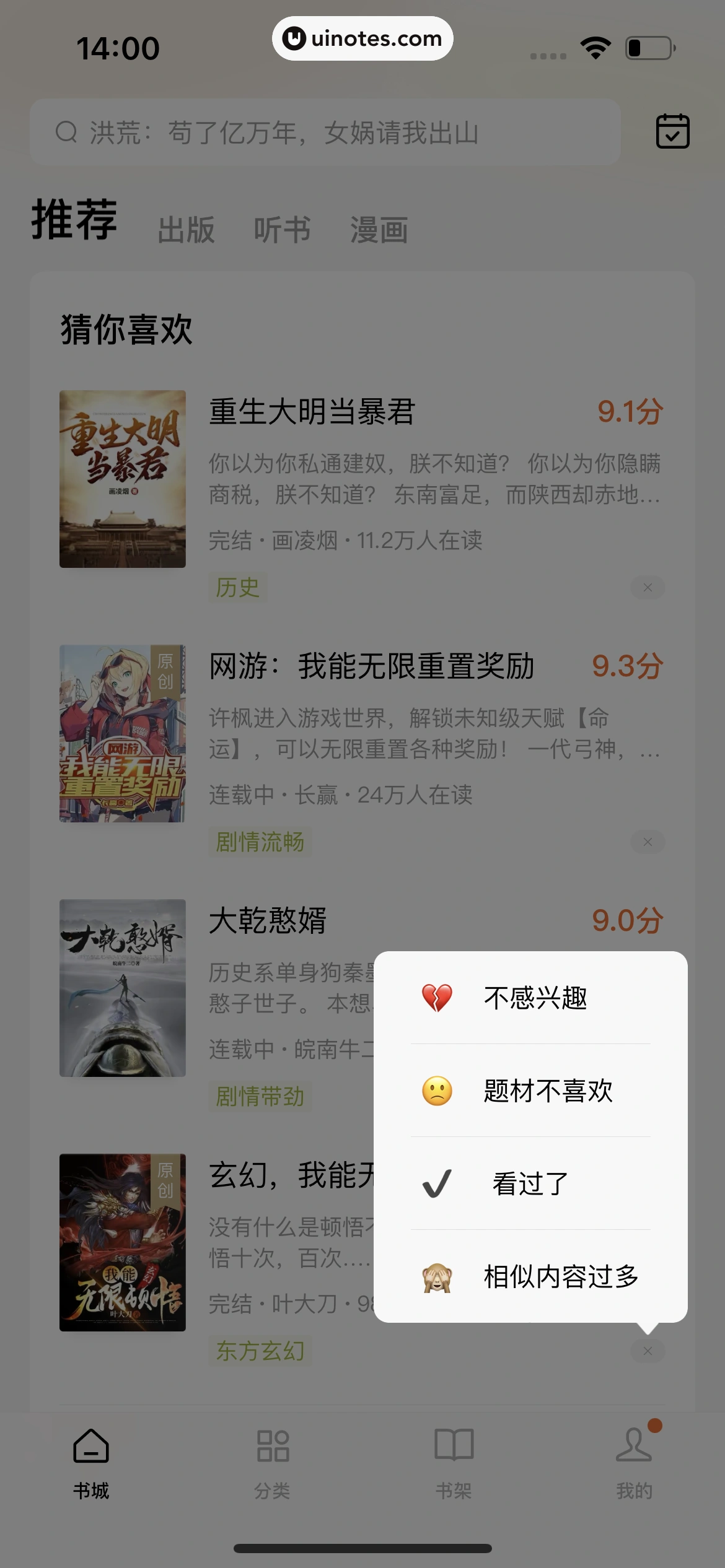Tap the 剧情流畅 tag

260,842
